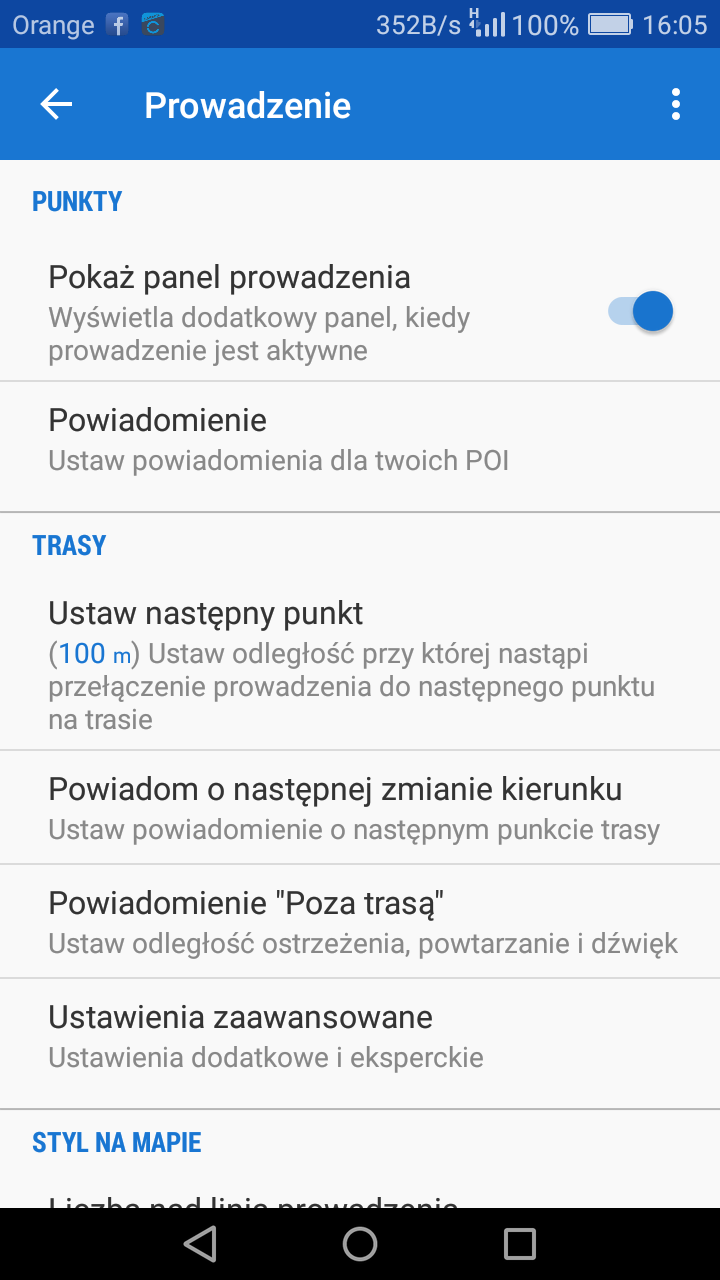Go back from the Prowadzenie screen
Screen dimensions: 720x1280
point(56,105)
